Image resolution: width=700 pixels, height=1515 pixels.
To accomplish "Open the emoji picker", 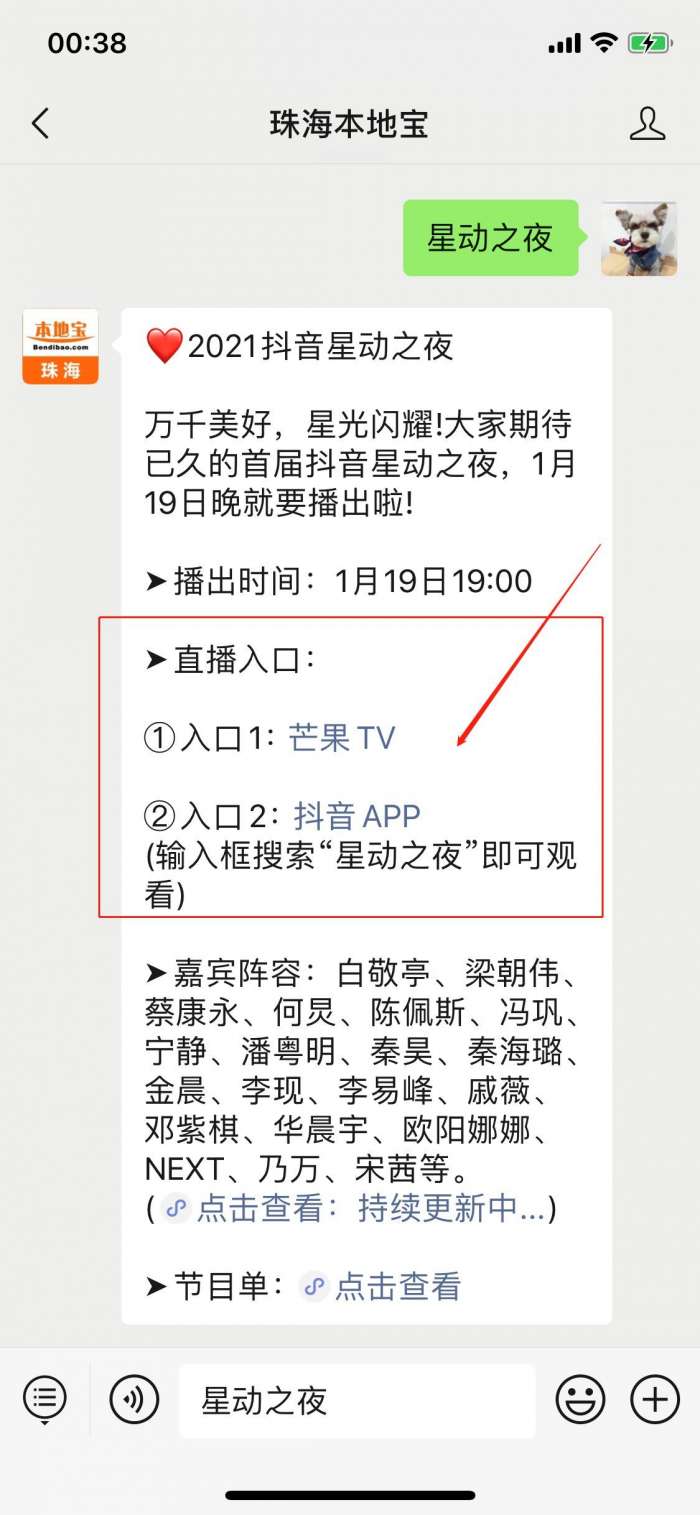I will [x=580, y=1400].
